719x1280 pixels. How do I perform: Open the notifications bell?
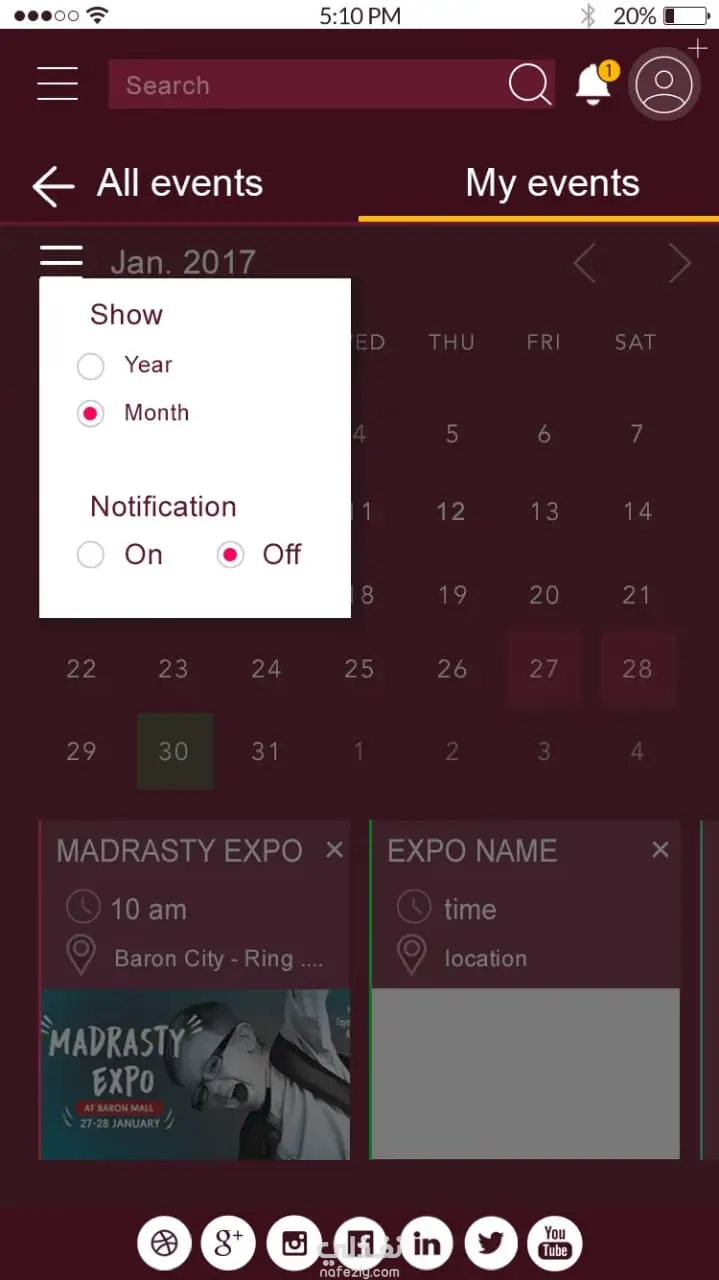594,85
